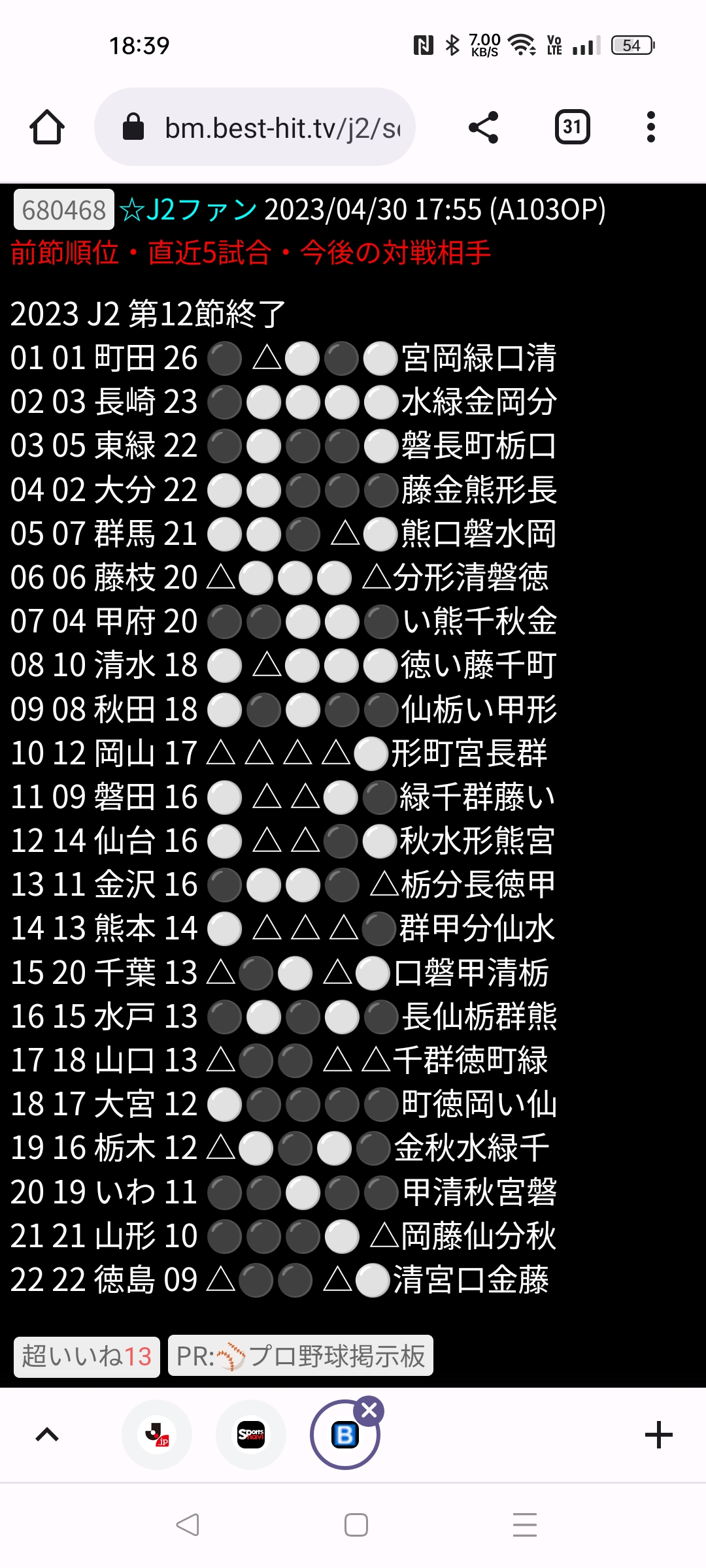Share this page
The image size is (706, 1568).
coord(484,127)
